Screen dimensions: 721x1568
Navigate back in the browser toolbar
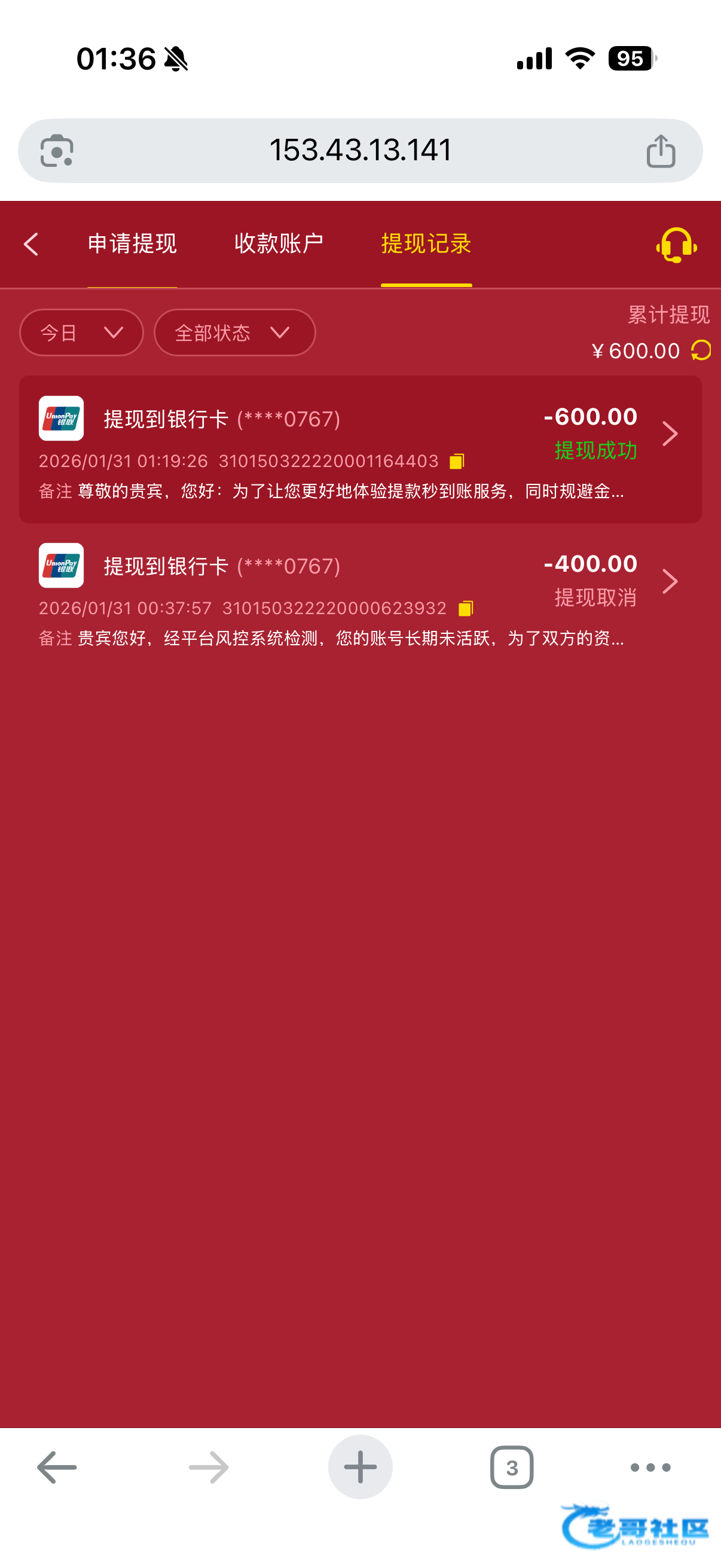pyautogui.click(x=57, y=1467)
